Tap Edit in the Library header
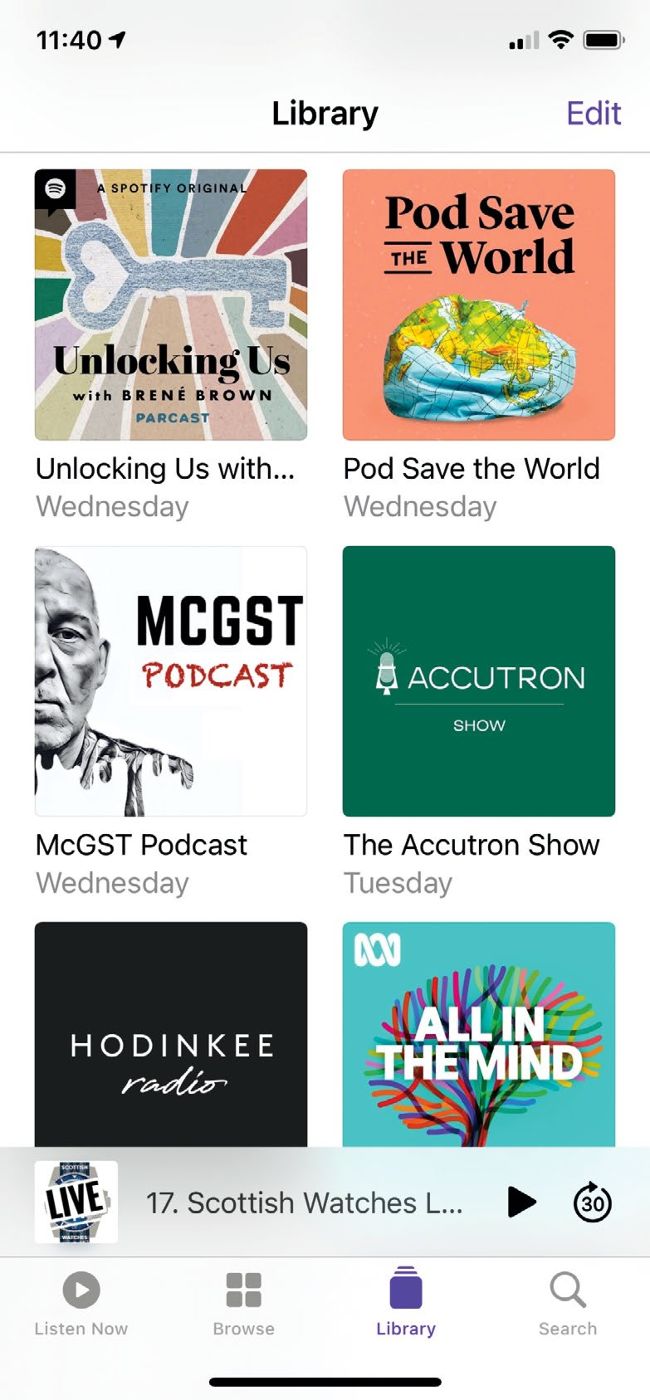Viewport: 650px width, 1400px height. [594, 113]
